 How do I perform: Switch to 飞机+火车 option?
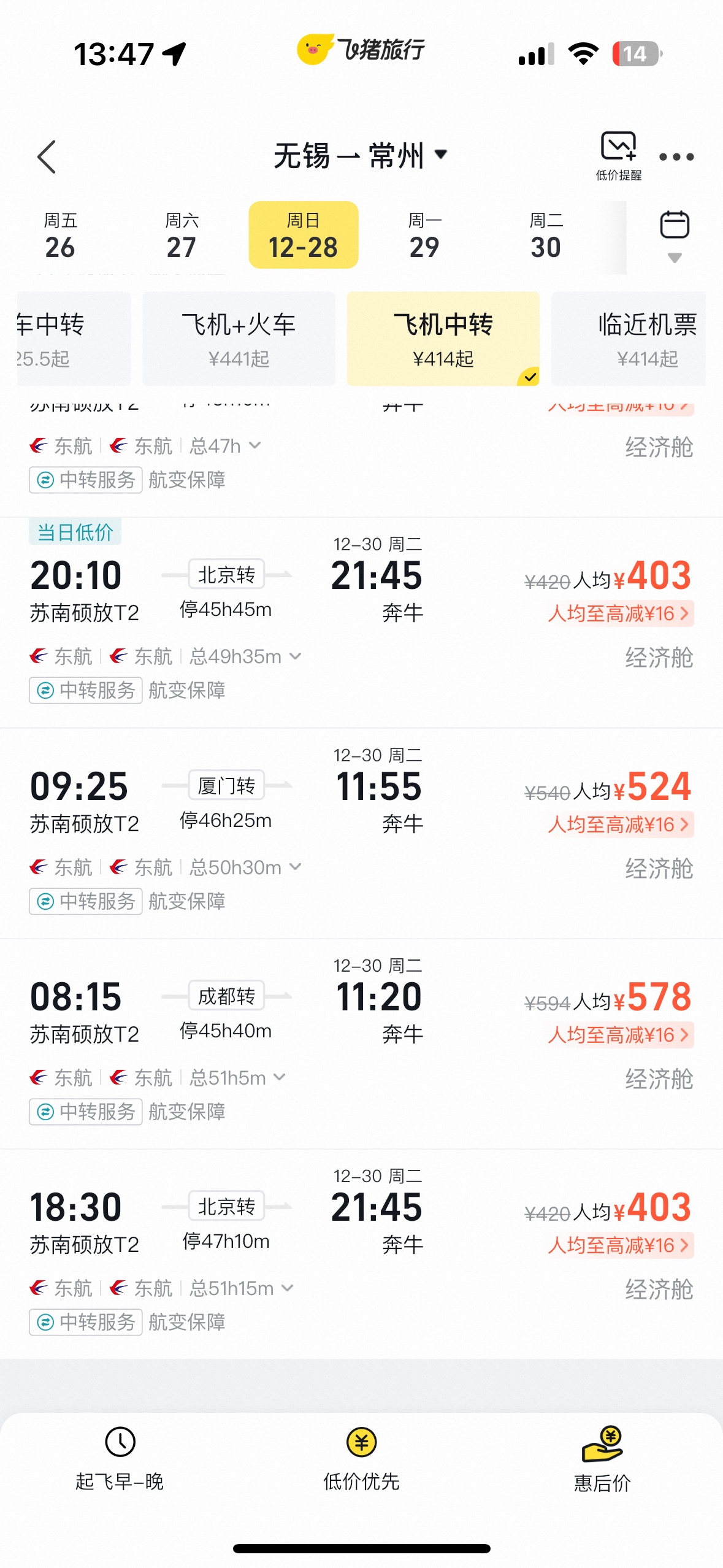pos(239,339)
